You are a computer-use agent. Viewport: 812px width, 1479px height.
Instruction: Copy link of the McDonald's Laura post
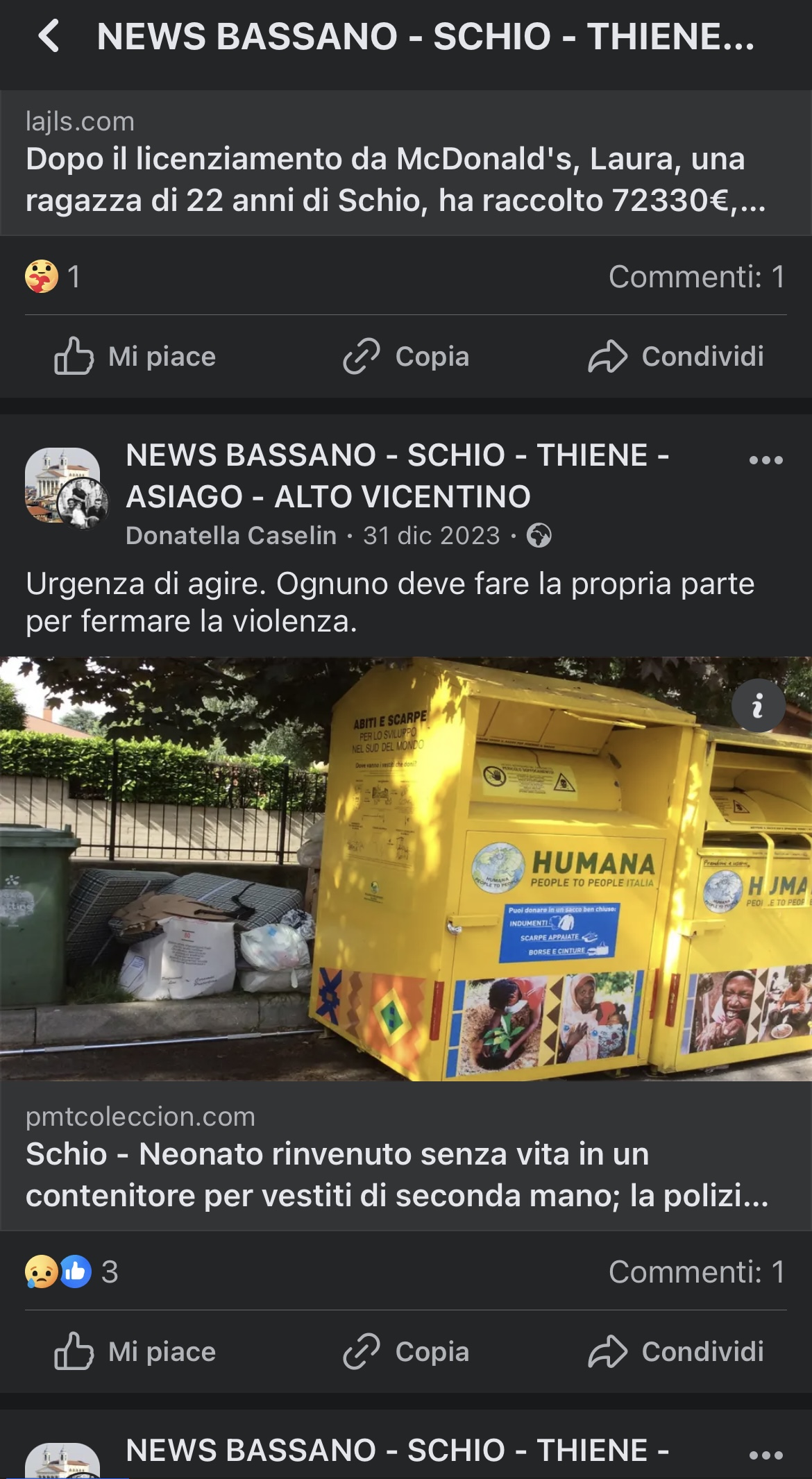406,356
